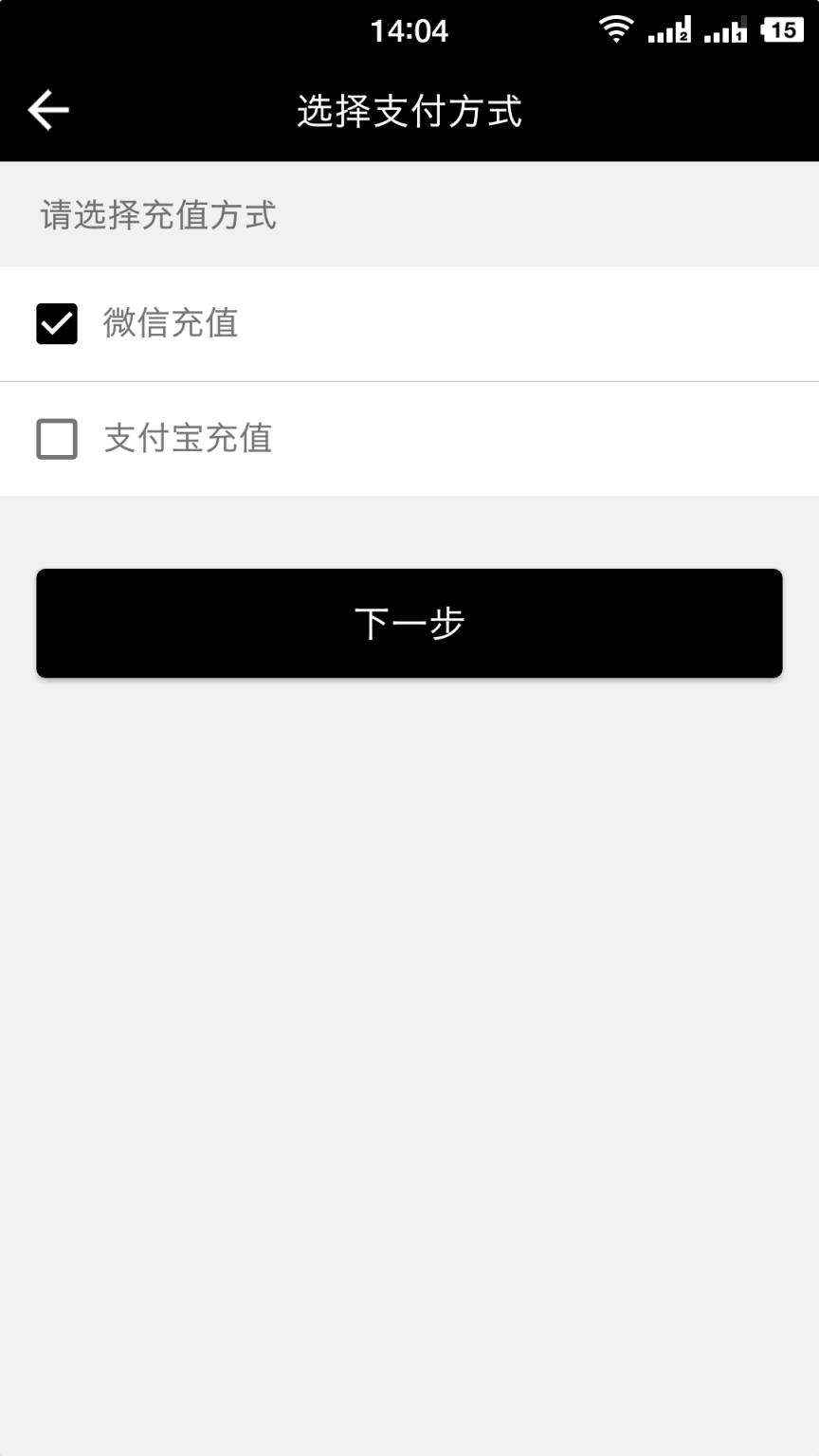Click the checkmark inside the WeChat checkbox
819x1456 pixels.
[x=56, y=323]
